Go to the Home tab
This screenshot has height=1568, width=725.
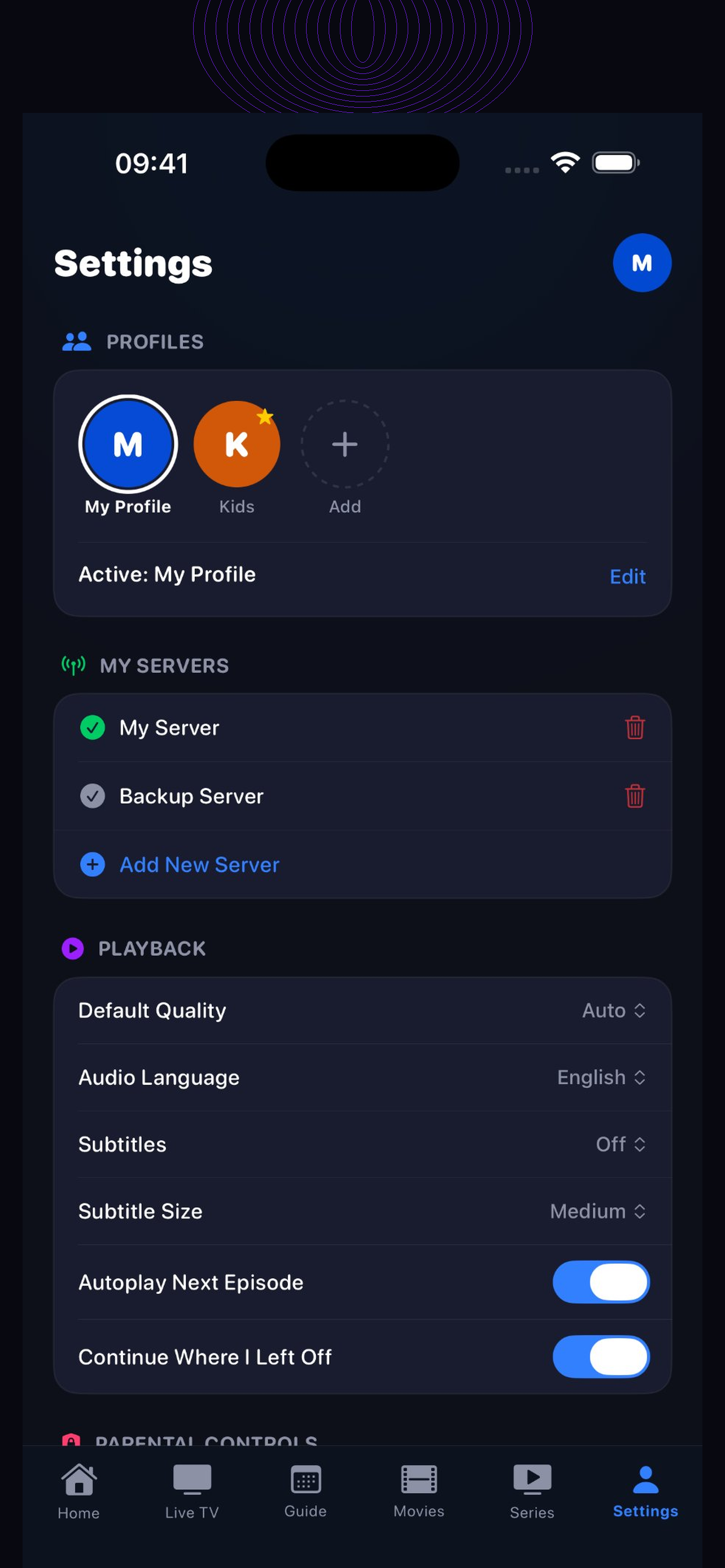(78, 1490)
